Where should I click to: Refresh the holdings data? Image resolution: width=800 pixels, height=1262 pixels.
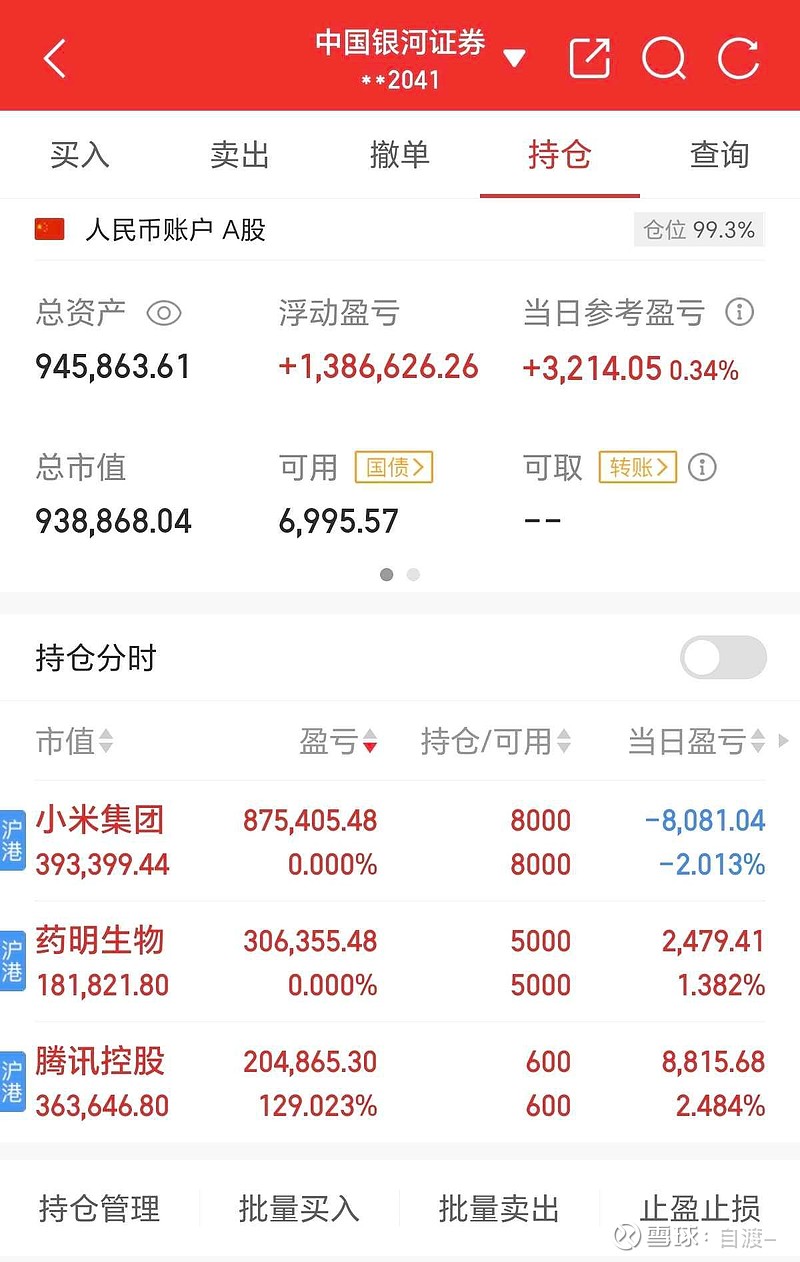[738, 59]
